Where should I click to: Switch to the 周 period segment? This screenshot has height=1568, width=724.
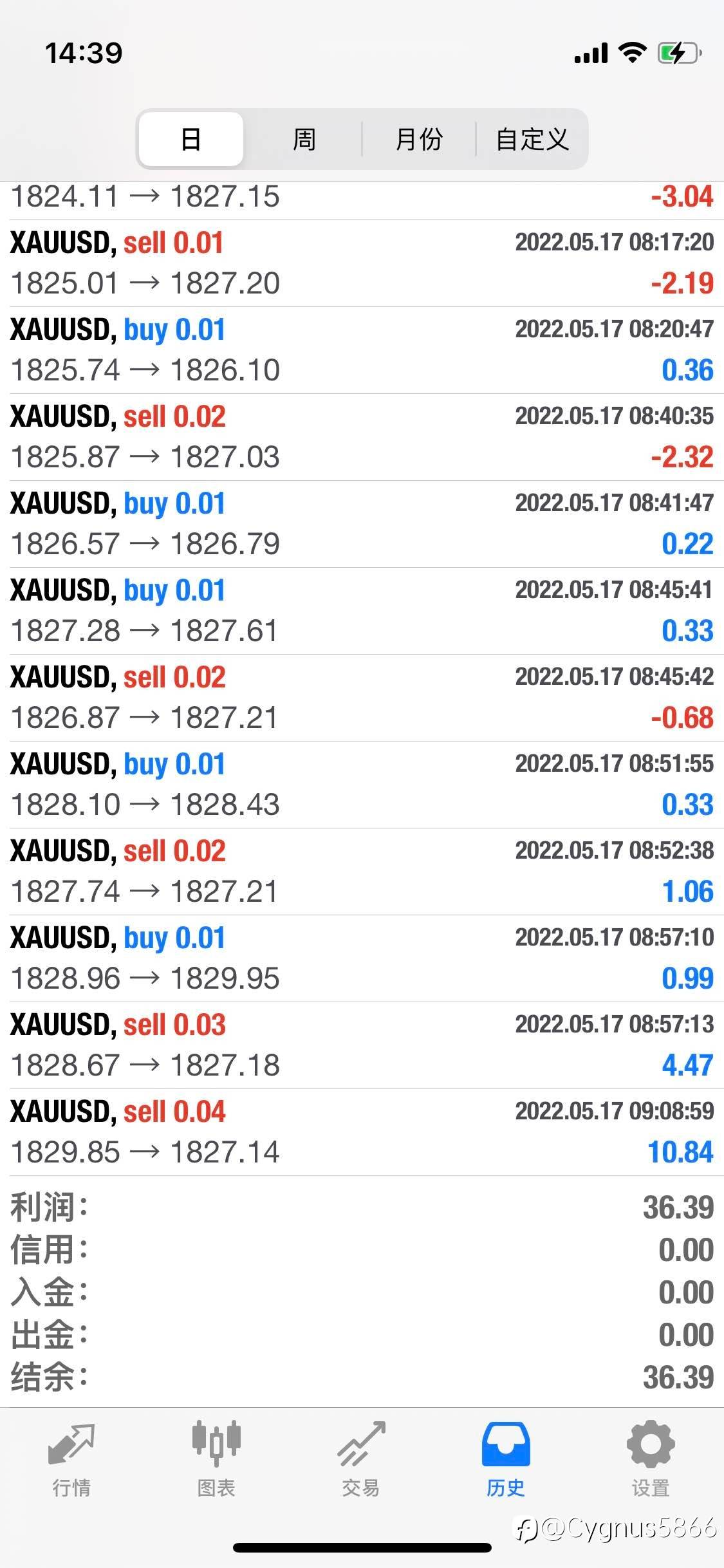(304, 139)
